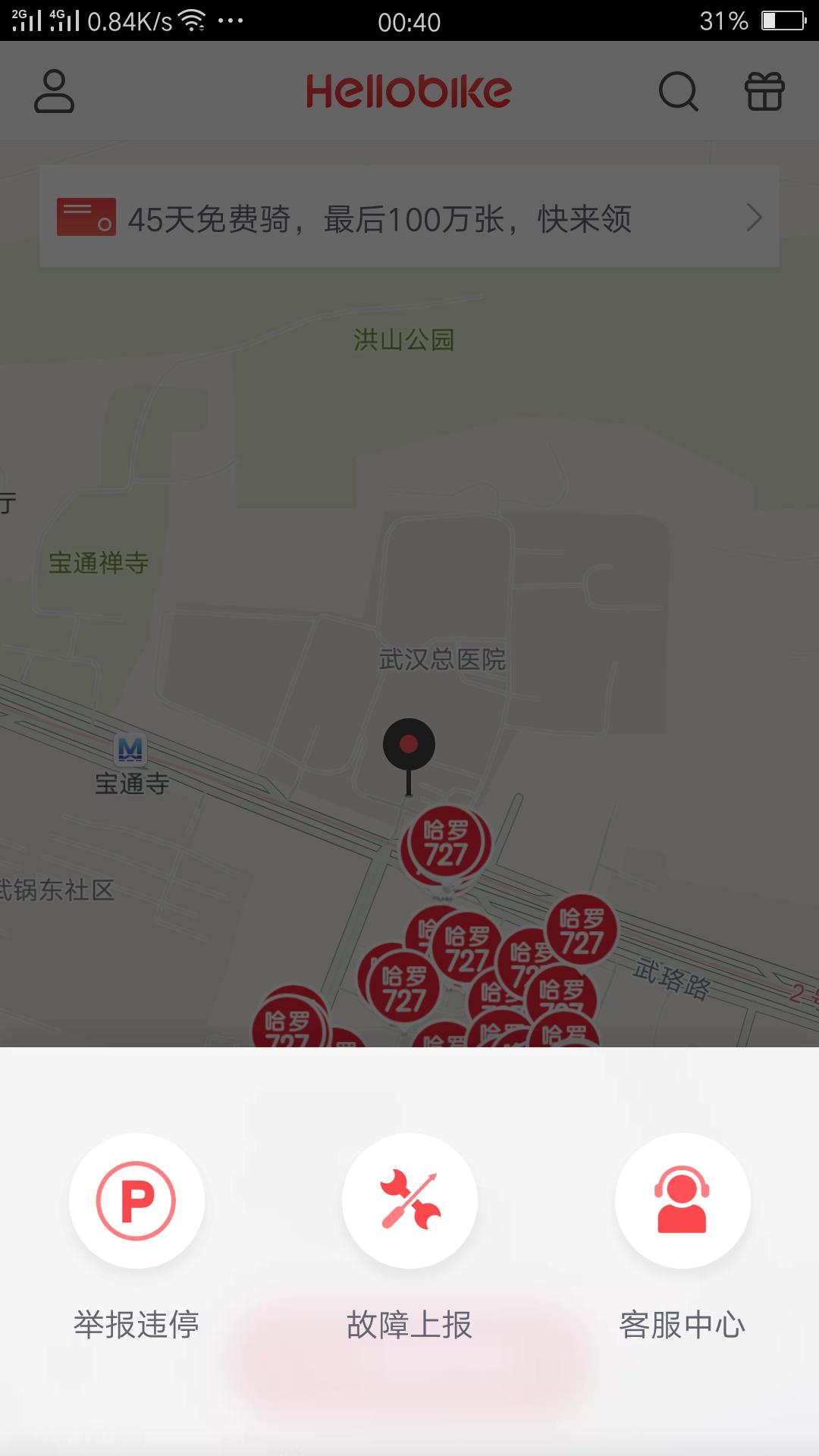Tap the 客服中心 text label
Image resolution: width=819 pixels, height=1456 pixels.
pos(682,1324)
